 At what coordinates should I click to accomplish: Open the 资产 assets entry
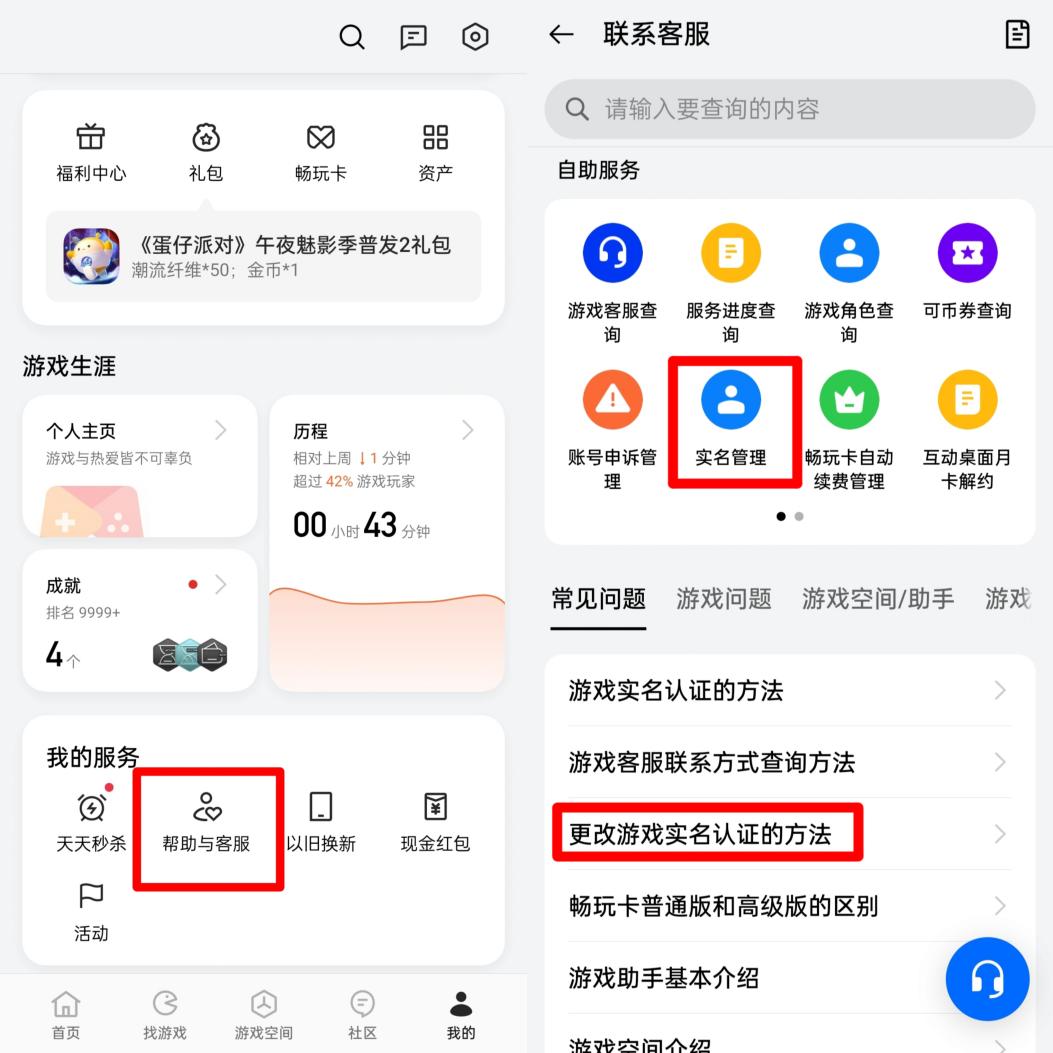(x=435, y=152)
